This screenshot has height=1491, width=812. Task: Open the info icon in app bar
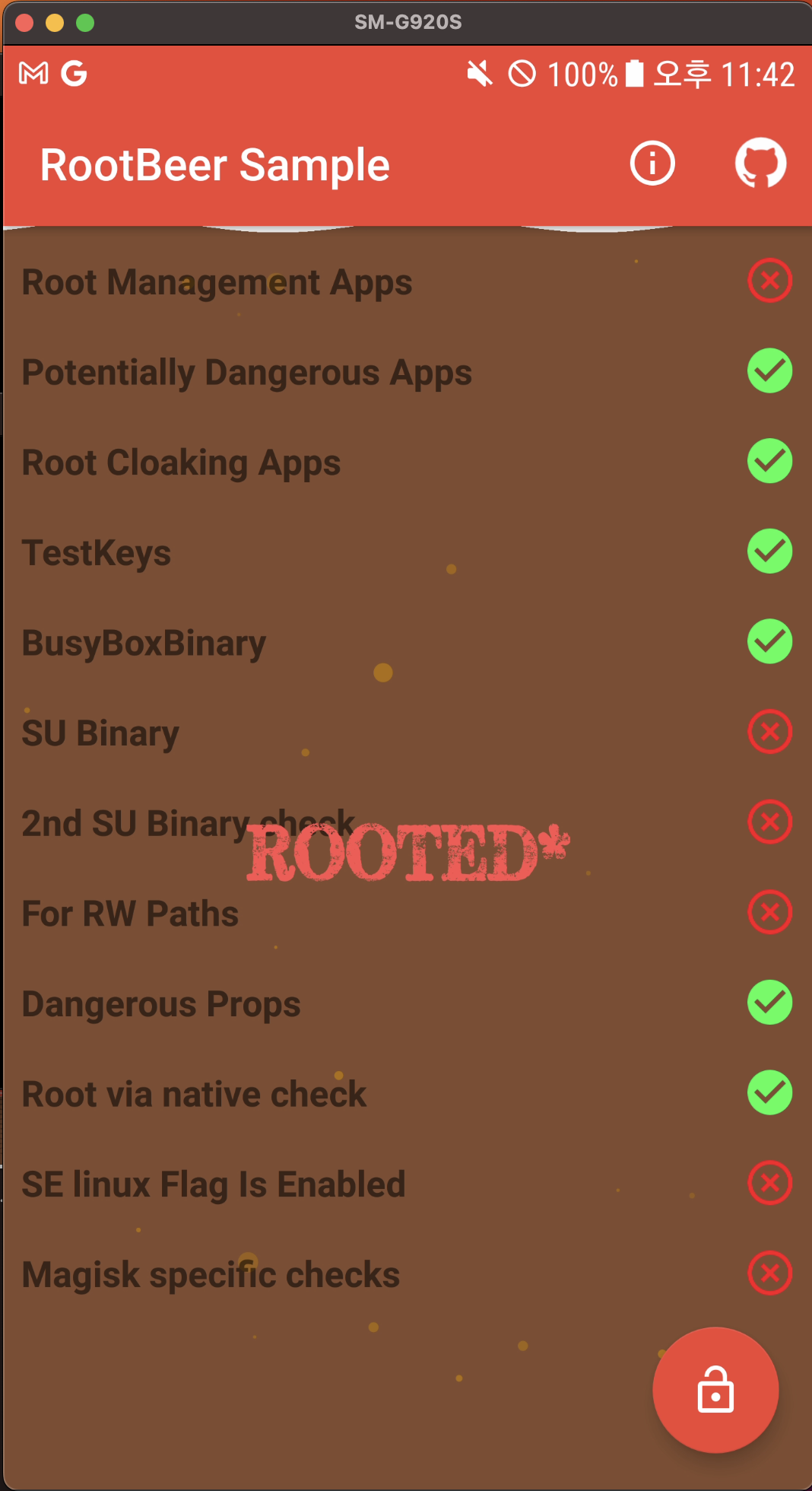point(652,164)
